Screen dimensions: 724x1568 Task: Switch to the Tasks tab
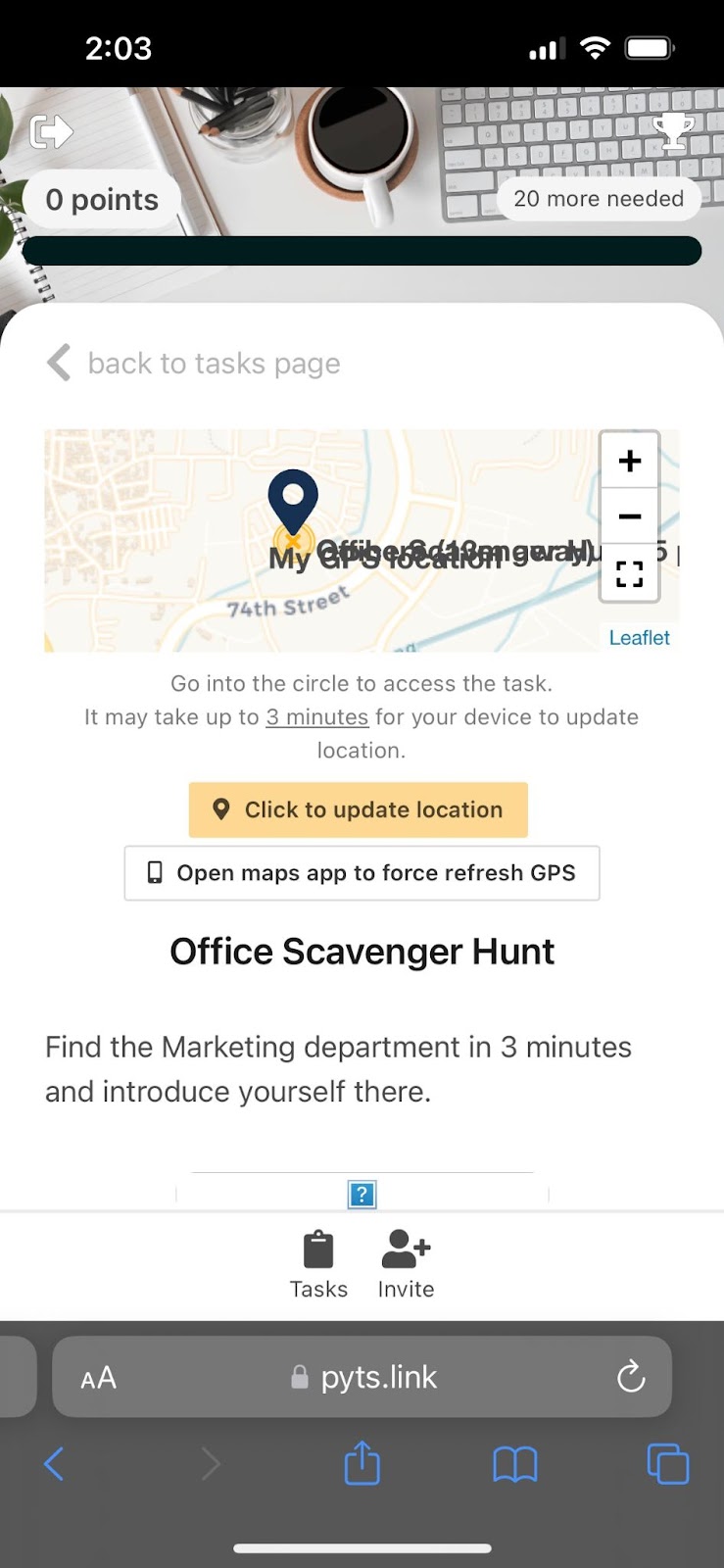point(318,1264)
